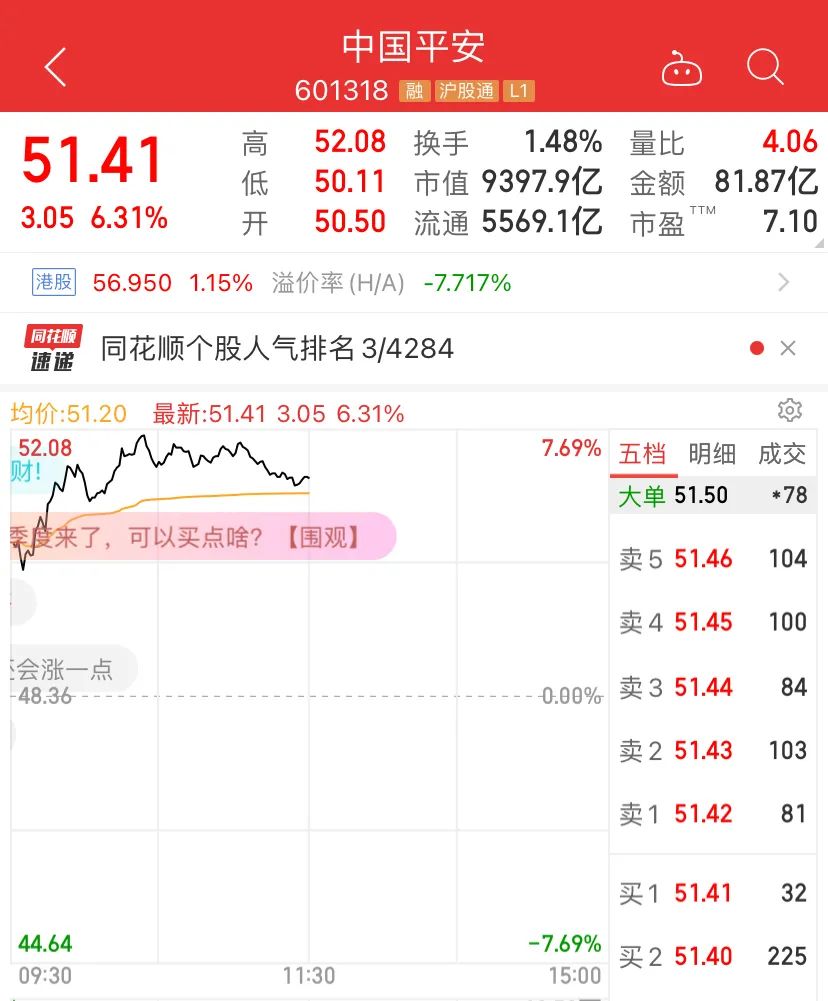Select the 卖1 51.42 order row
The width and height of the screenshot is (828, 1001).
click(713, 814)
